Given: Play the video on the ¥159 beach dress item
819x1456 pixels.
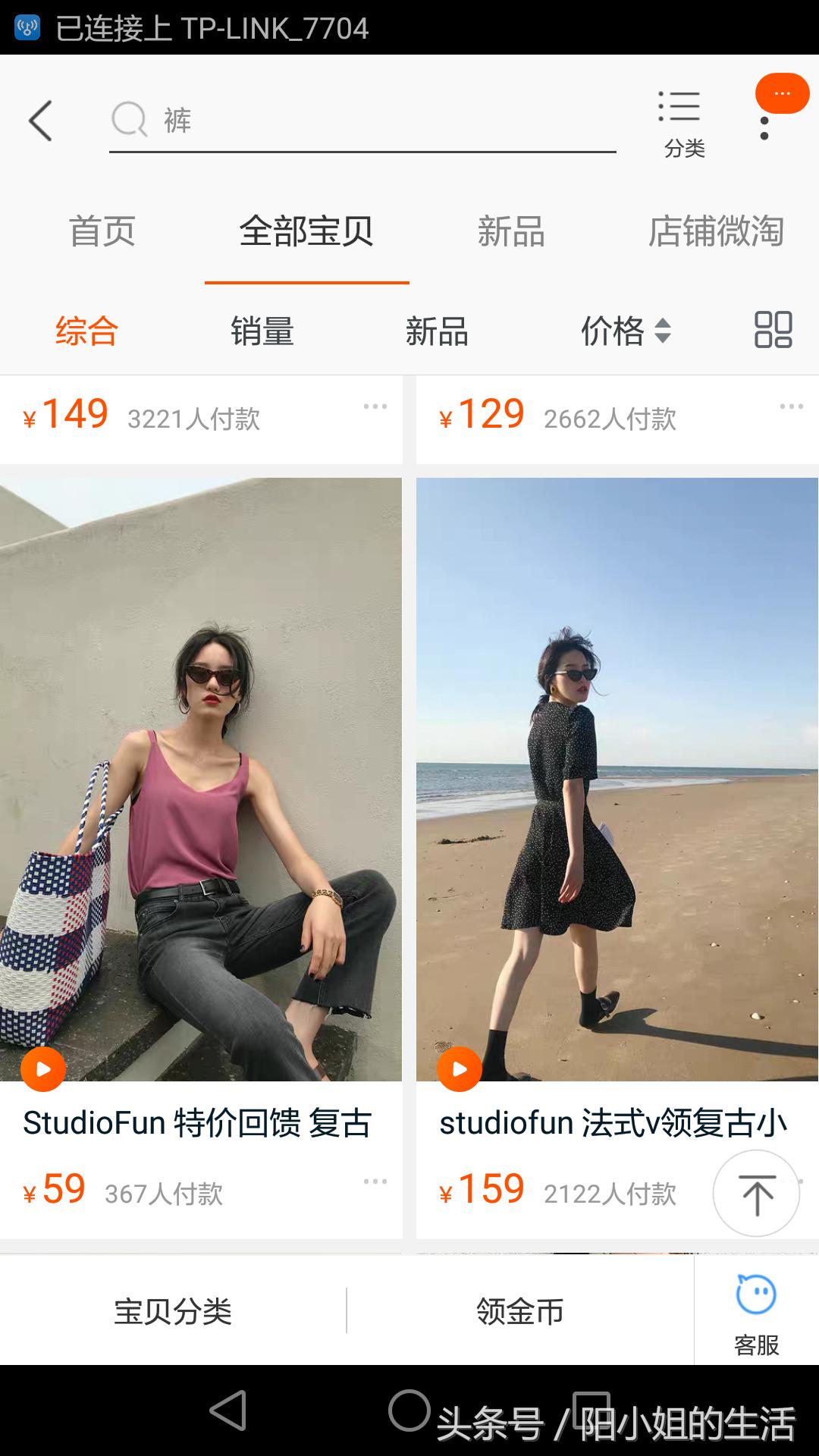Looking at the screenshot, I should pos(460,1069).
